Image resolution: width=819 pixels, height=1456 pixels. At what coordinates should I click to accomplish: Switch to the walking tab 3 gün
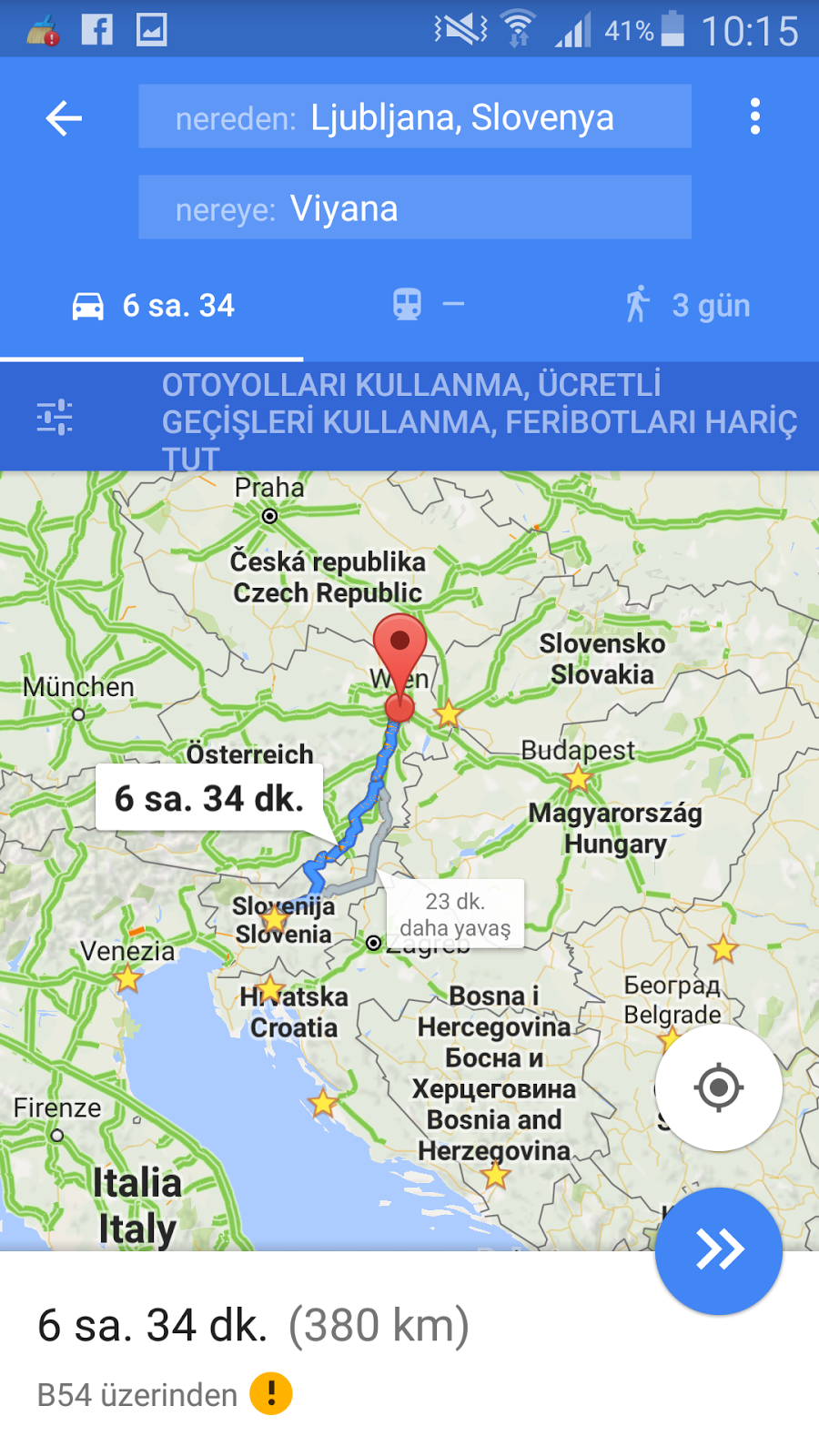(x=688, y=306)
